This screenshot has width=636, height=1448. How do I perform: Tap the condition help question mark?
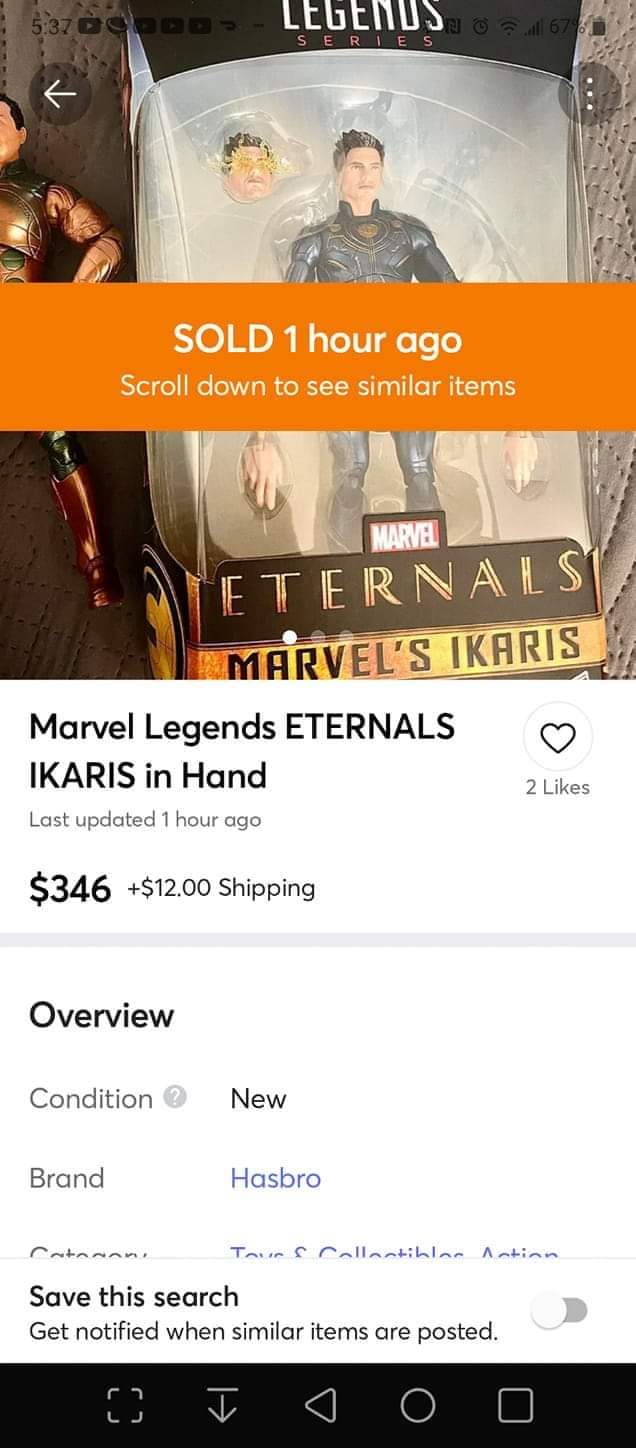coord(175,1098)
